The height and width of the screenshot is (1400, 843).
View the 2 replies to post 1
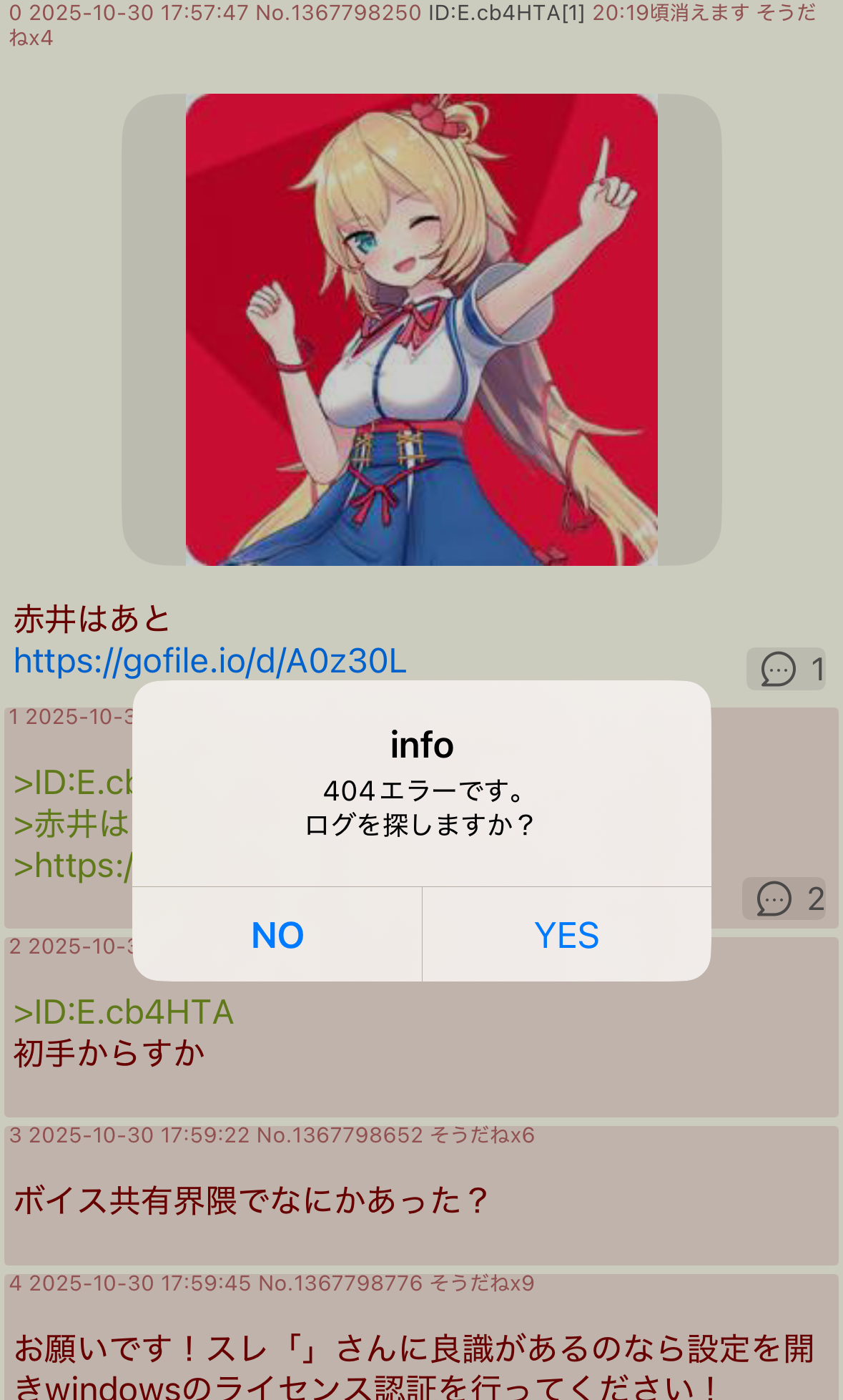[x=784, y=899]
